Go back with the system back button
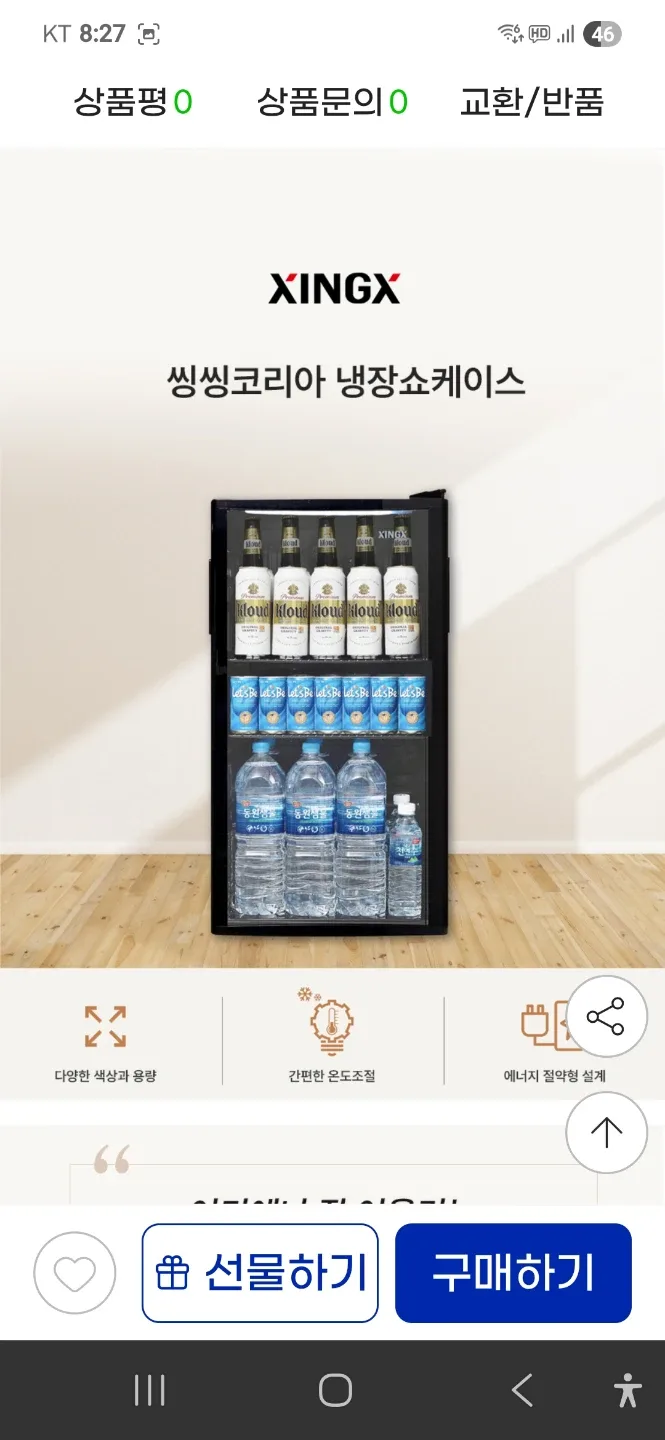 [522, 1390]
